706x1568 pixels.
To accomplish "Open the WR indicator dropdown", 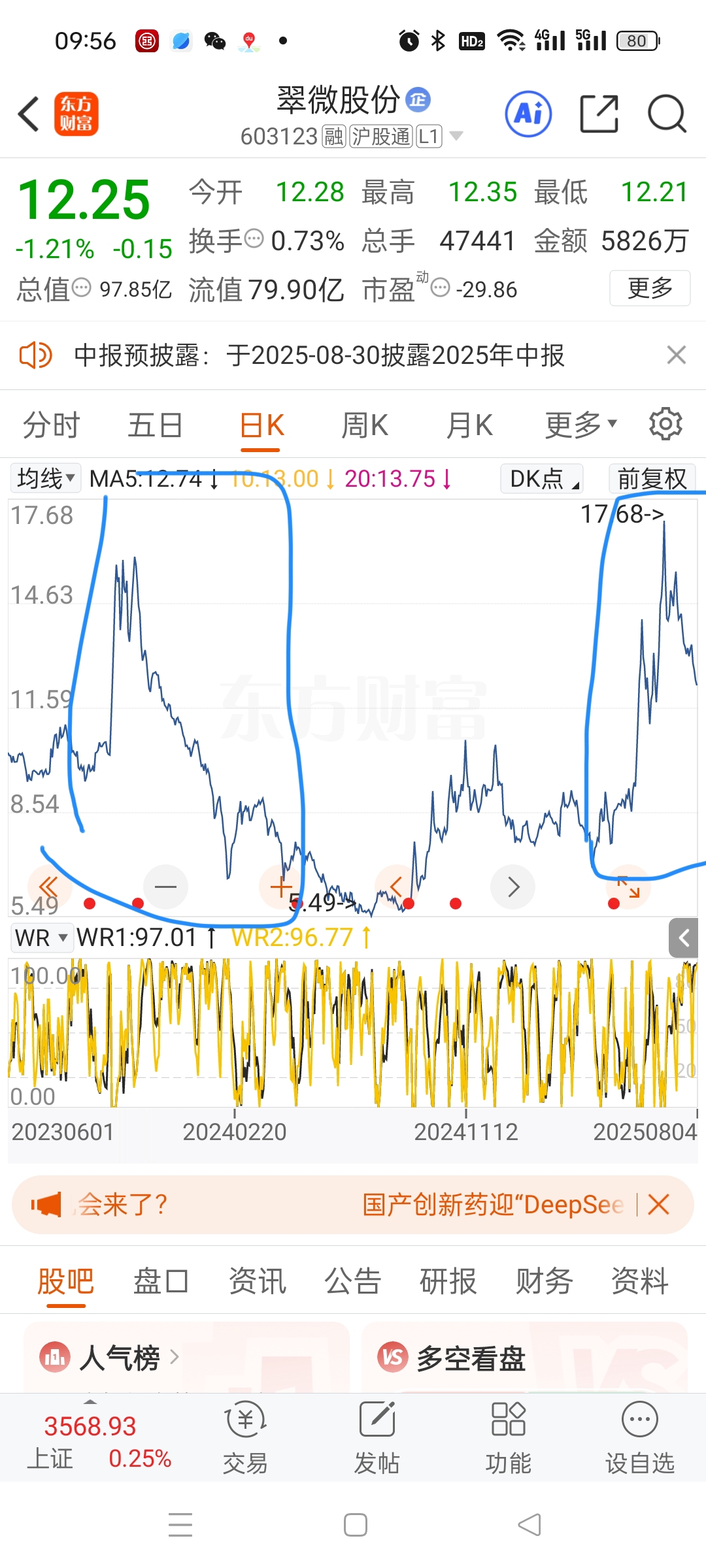I will click(x=41, y=938).
